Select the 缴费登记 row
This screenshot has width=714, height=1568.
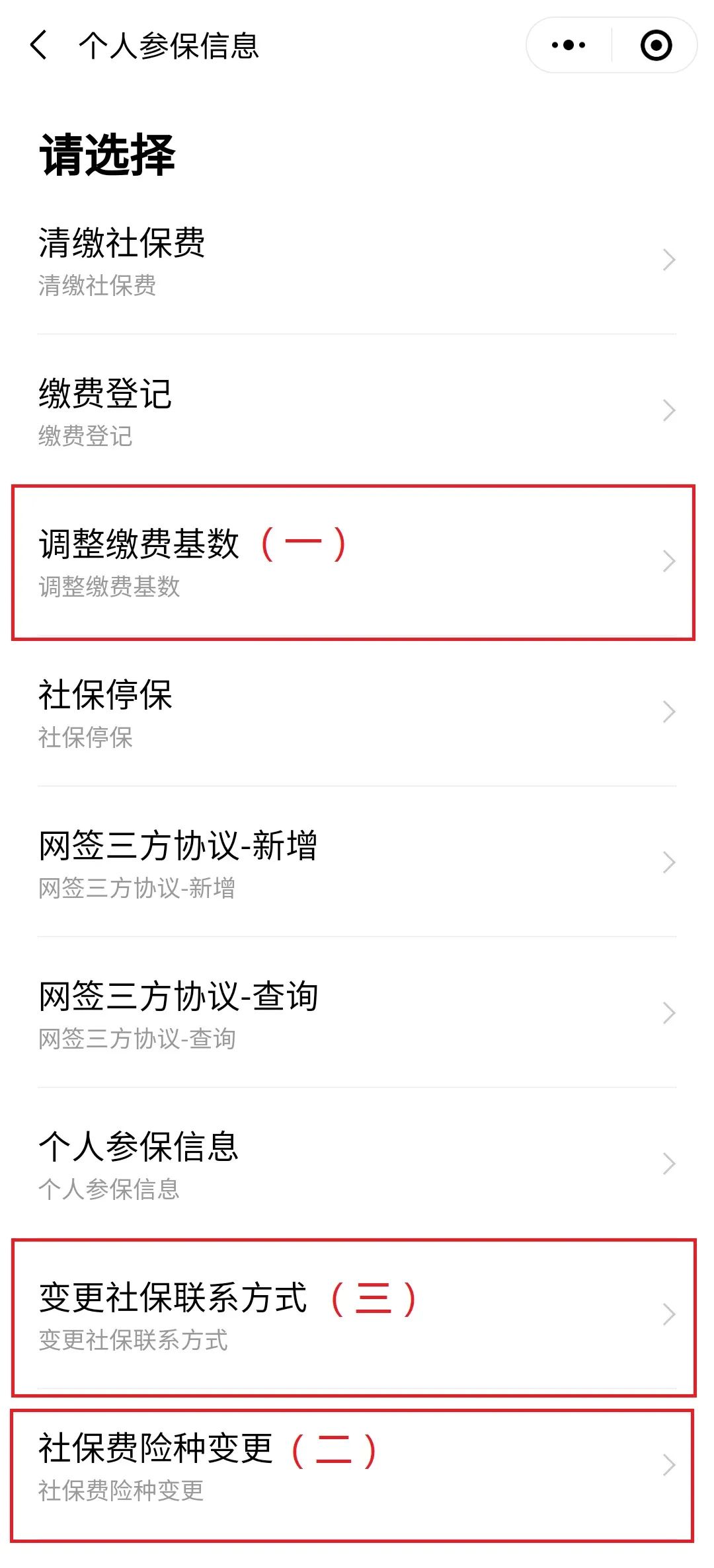(x=357, y=410)
